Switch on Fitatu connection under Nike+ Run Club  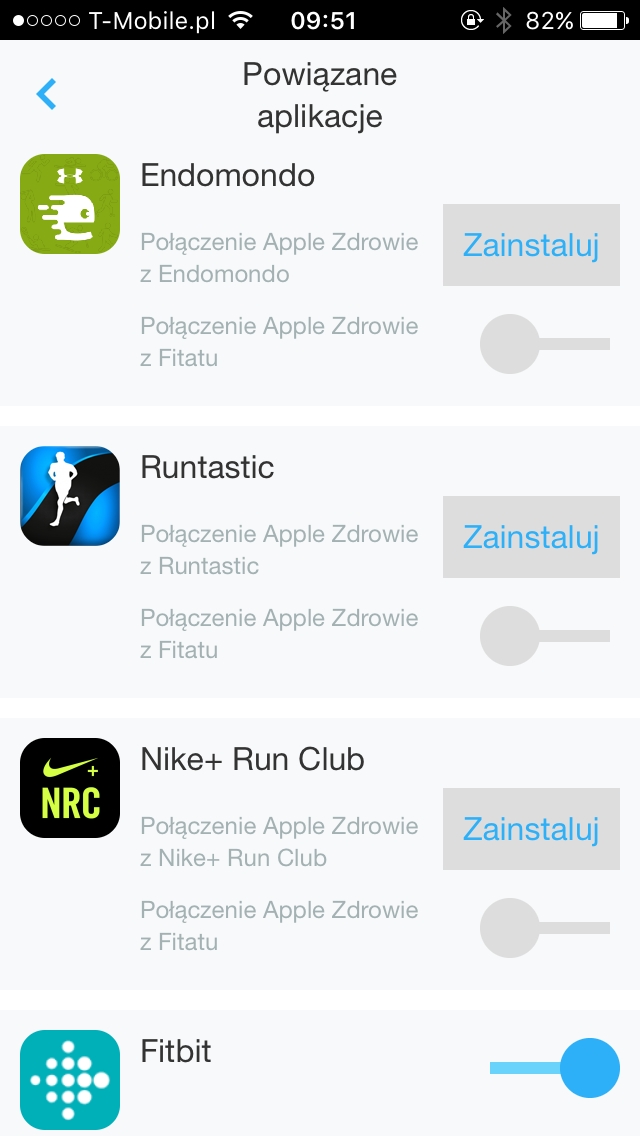(545, 928)
